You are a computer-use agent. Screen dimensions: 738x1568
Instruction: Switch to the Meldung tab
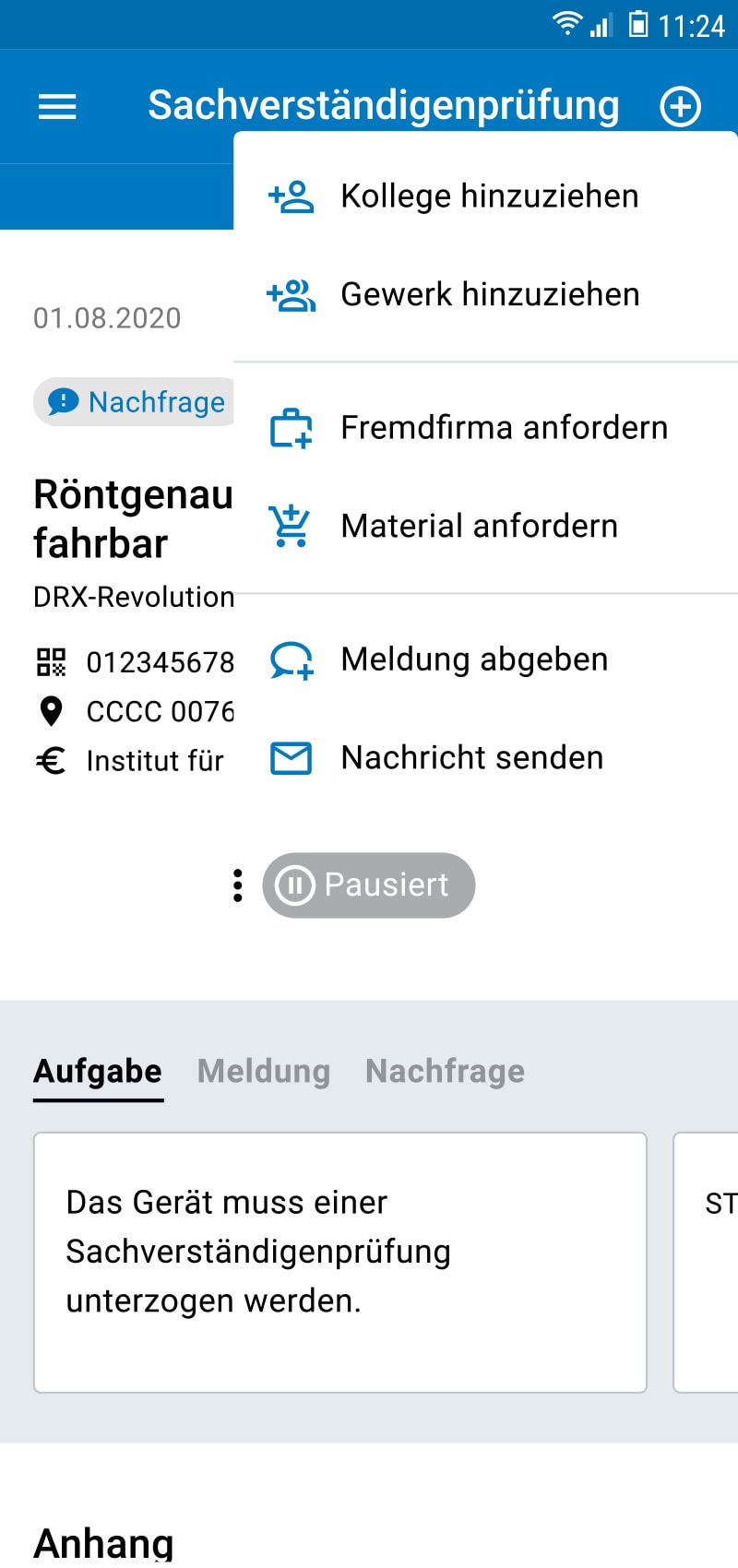(x=264, y=1071)
